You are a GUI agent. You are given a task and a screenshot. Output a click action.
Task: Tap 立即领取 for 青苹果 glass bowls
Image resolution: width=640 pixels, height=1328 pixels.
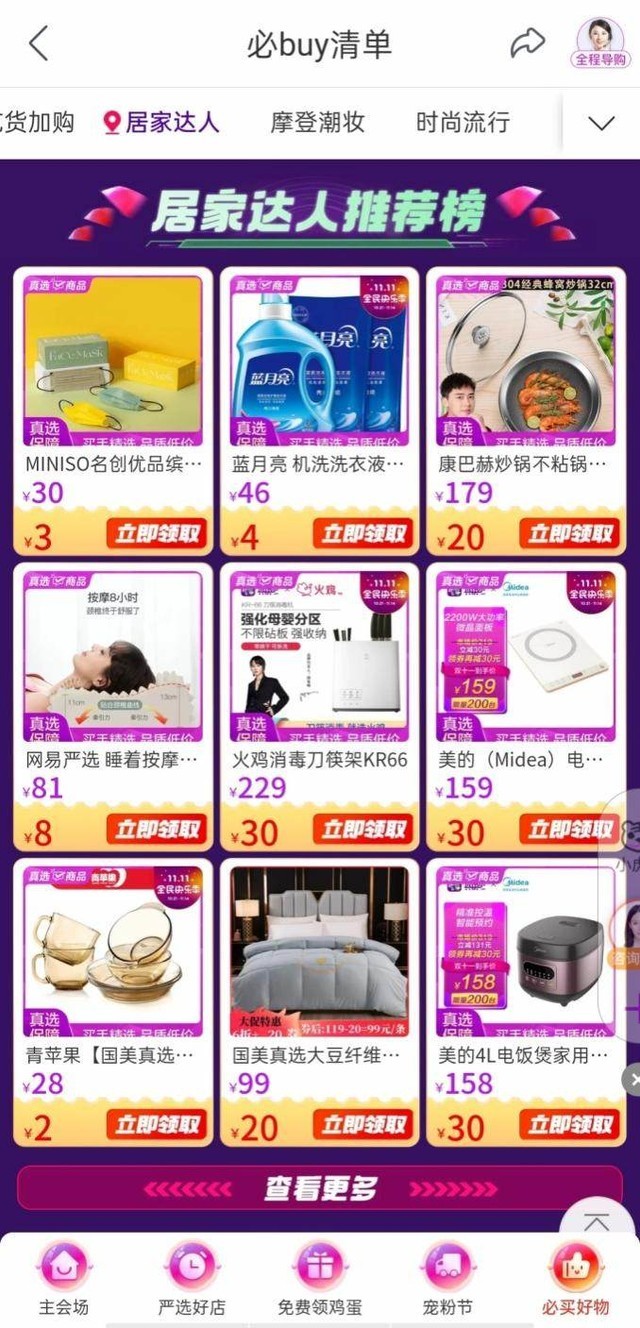(x=156, y=1125)
